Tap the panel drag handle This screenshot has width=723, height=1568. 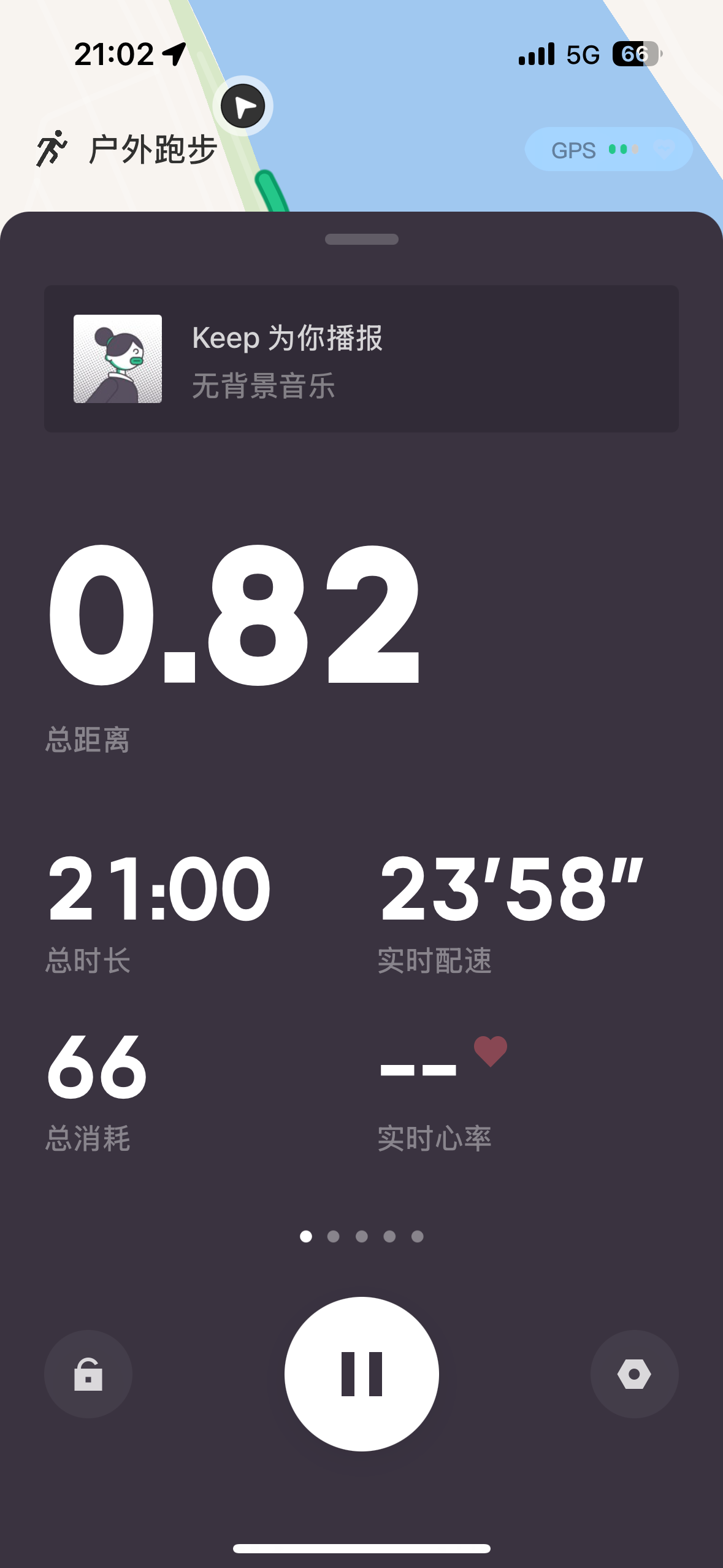(x=361, y=239)
